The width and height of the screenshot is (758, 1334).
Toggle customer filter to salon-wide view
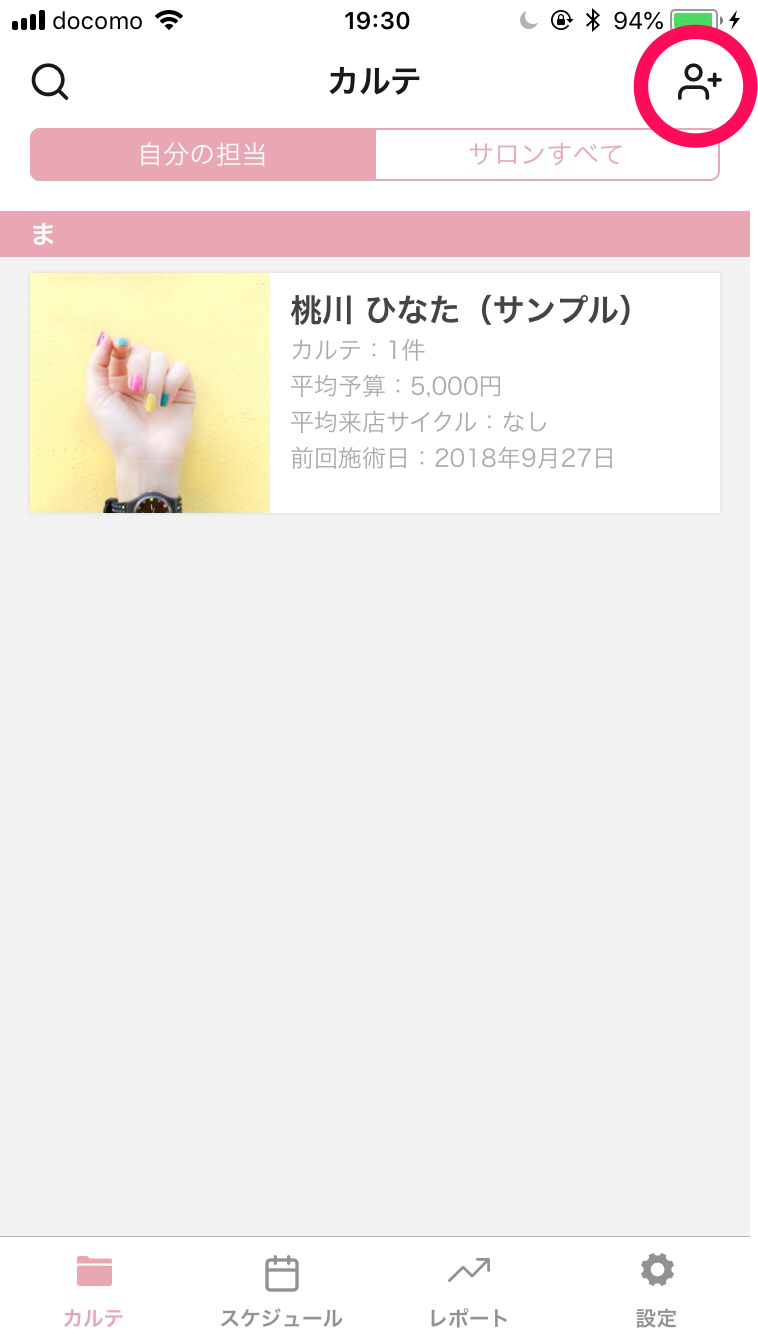coord(547,153)
